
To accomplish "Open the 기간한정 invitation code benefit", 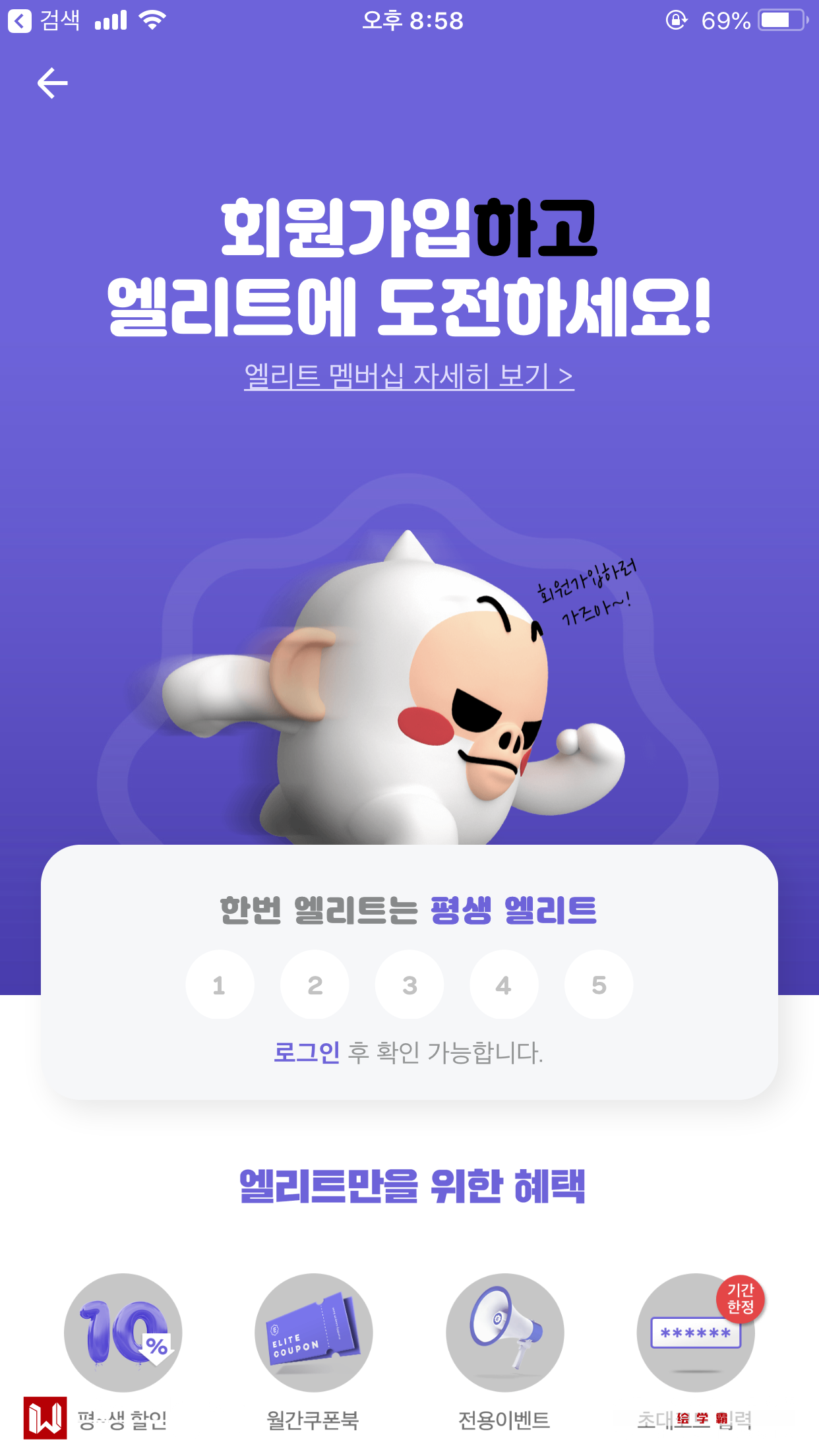I will pos(695,1333).
